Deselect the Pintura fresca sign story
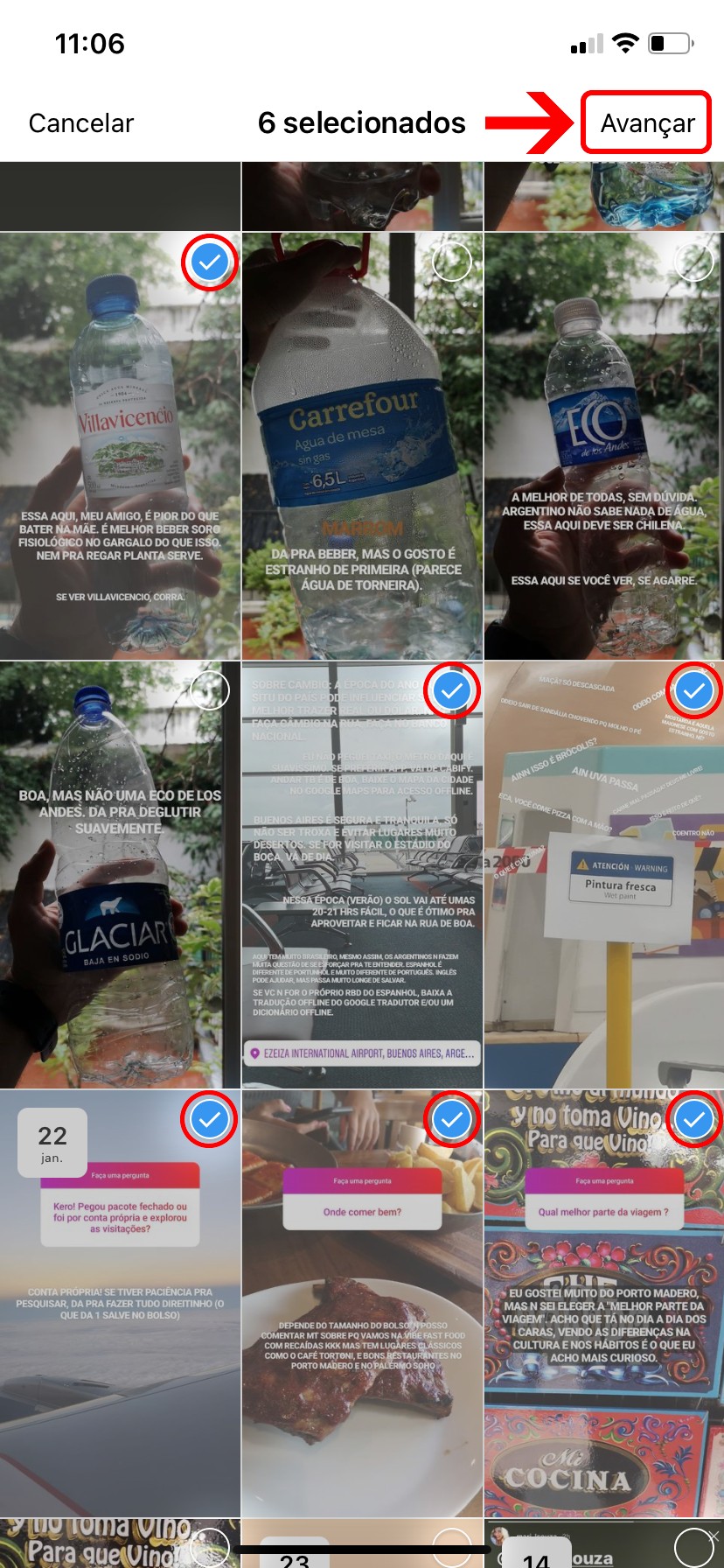This screenshot has width=724, height=1568. 693,690
